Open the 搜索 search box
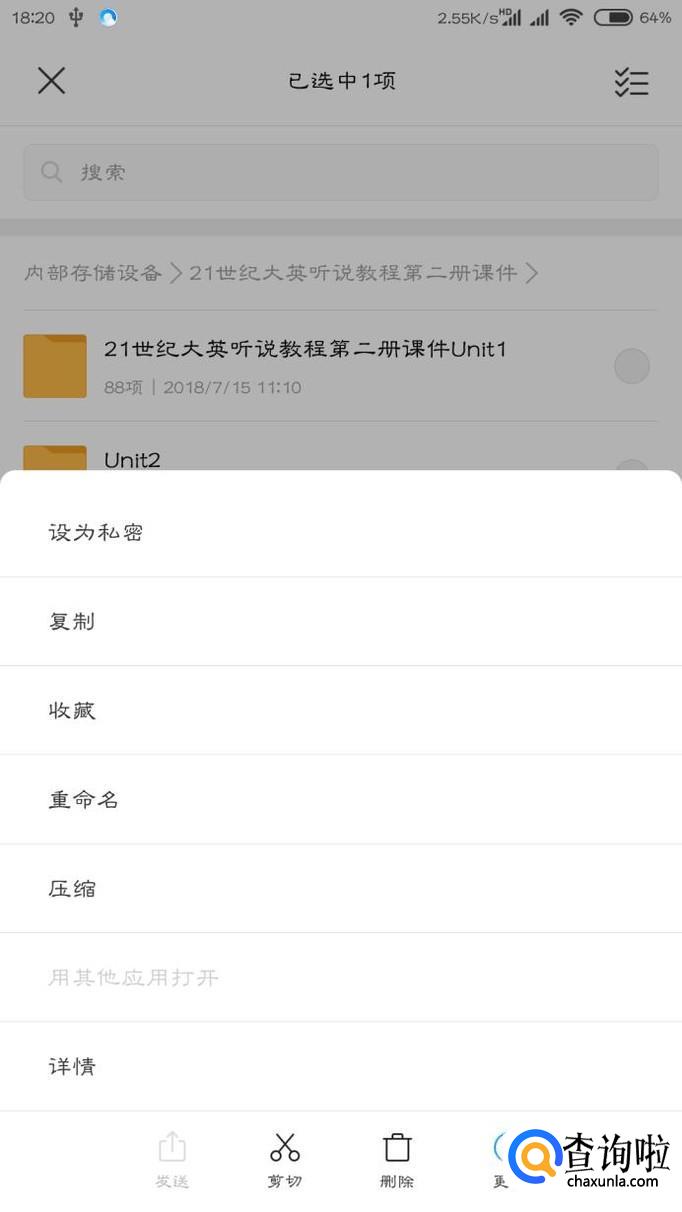 (341, 172)
